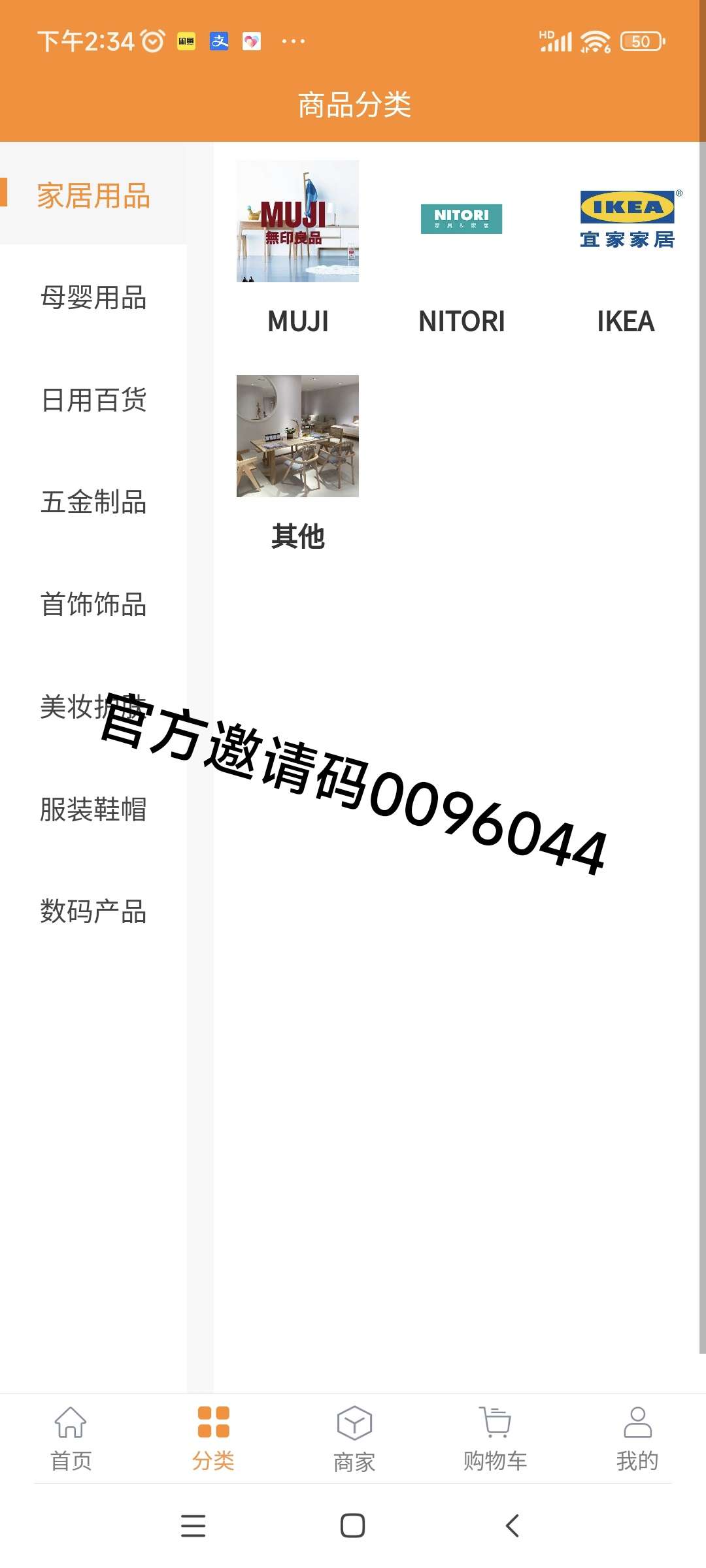Open the MUJI brand tile
Image resolution: width=706 pixels, height=1568 pixels.
[297, 222]
